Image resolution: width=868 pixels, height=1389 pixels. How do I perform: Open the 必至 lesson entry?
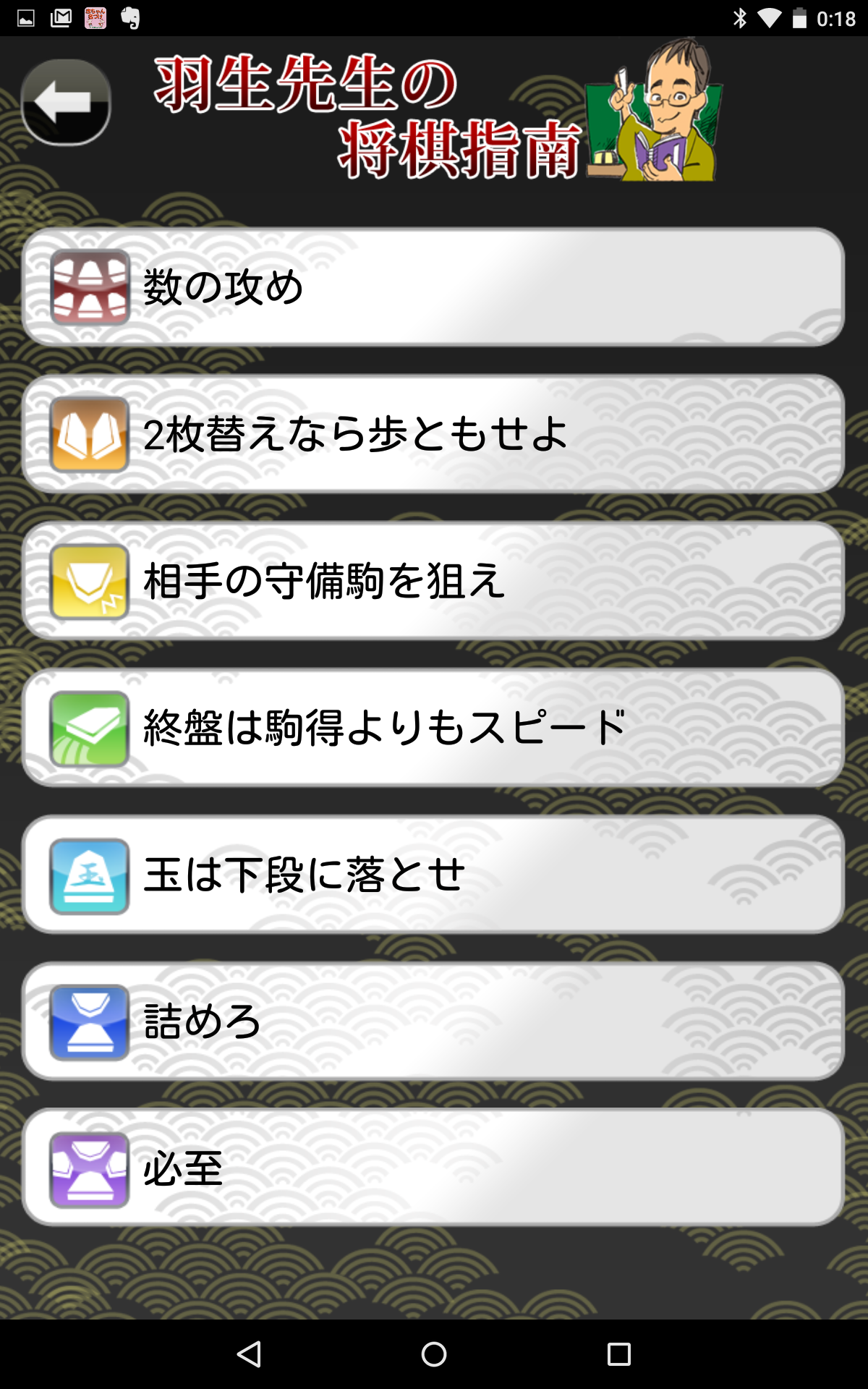click(x=434, y=1168)
